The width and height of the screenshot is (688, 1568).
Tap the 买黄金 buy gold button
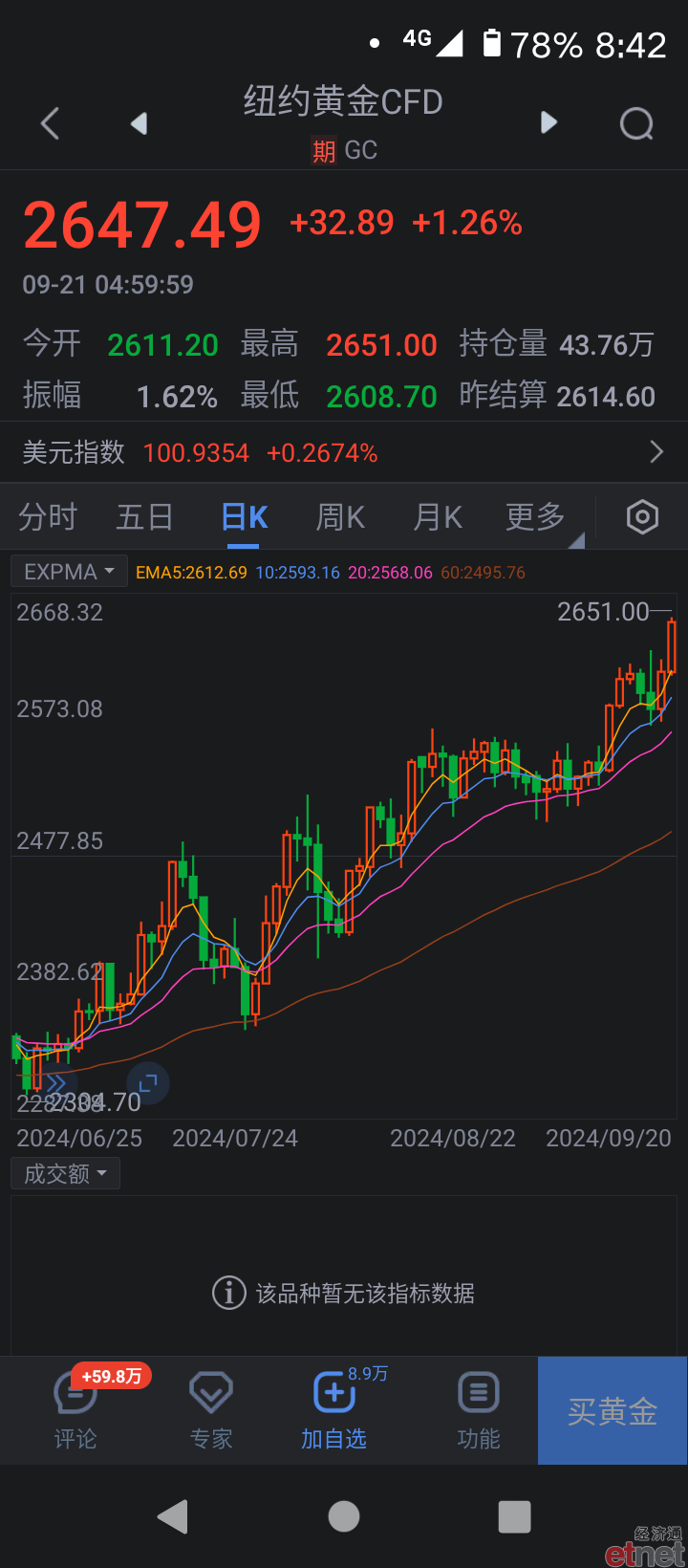(x=613, y=1410)
